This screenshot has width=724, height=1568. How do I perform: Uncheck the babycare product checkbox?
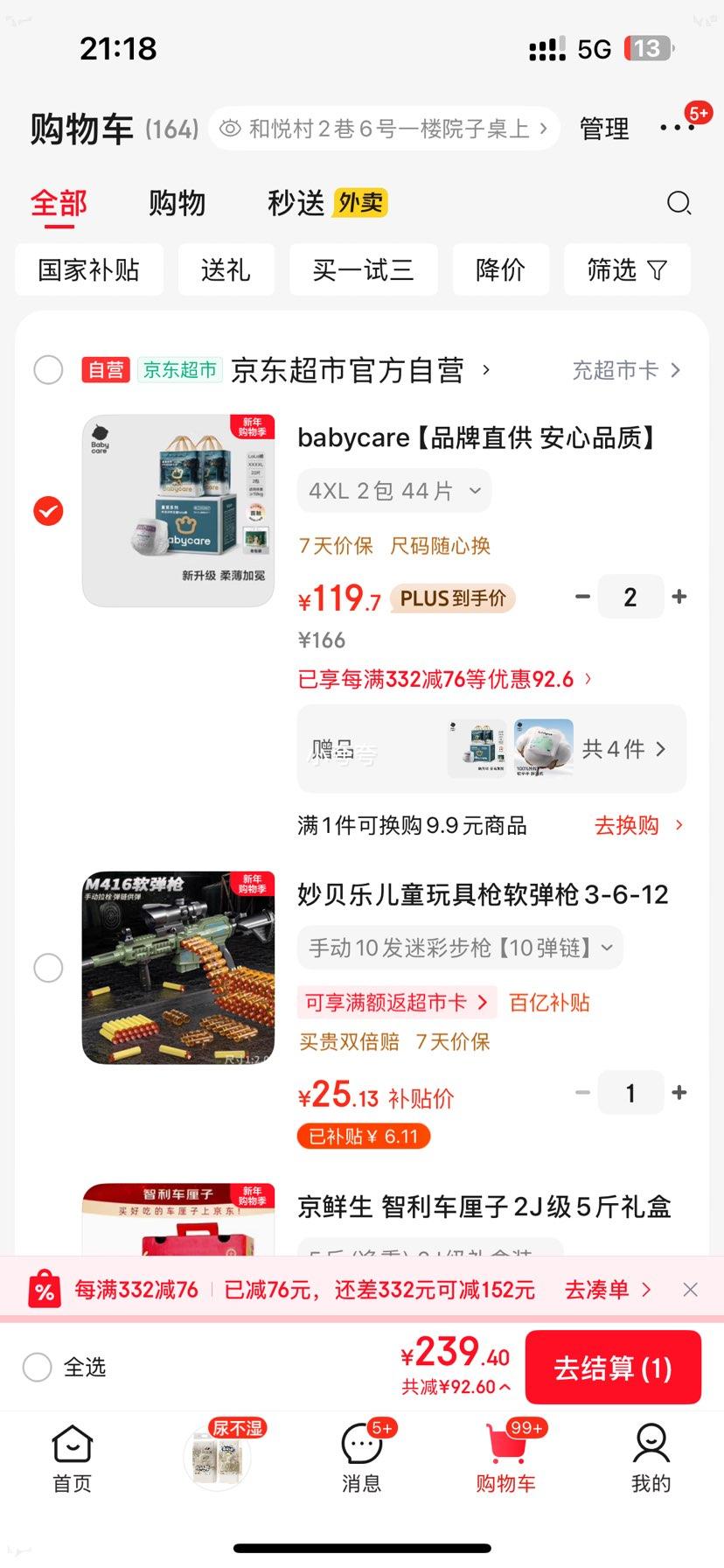pyautogui.click(x=48, y=510)
